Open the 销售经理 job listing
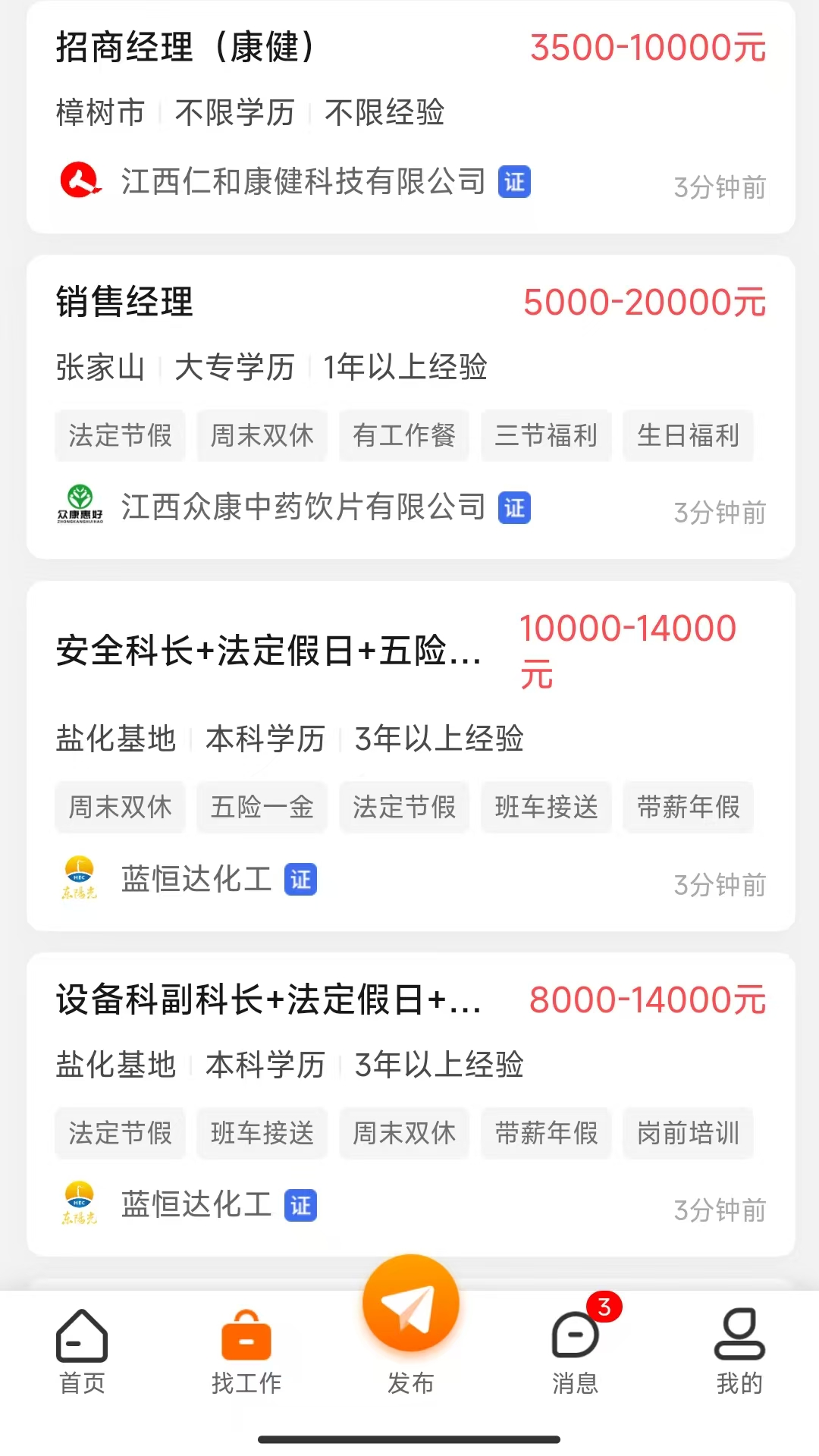Viewport: 819px width, 1456px height. (x=124, y=303)
